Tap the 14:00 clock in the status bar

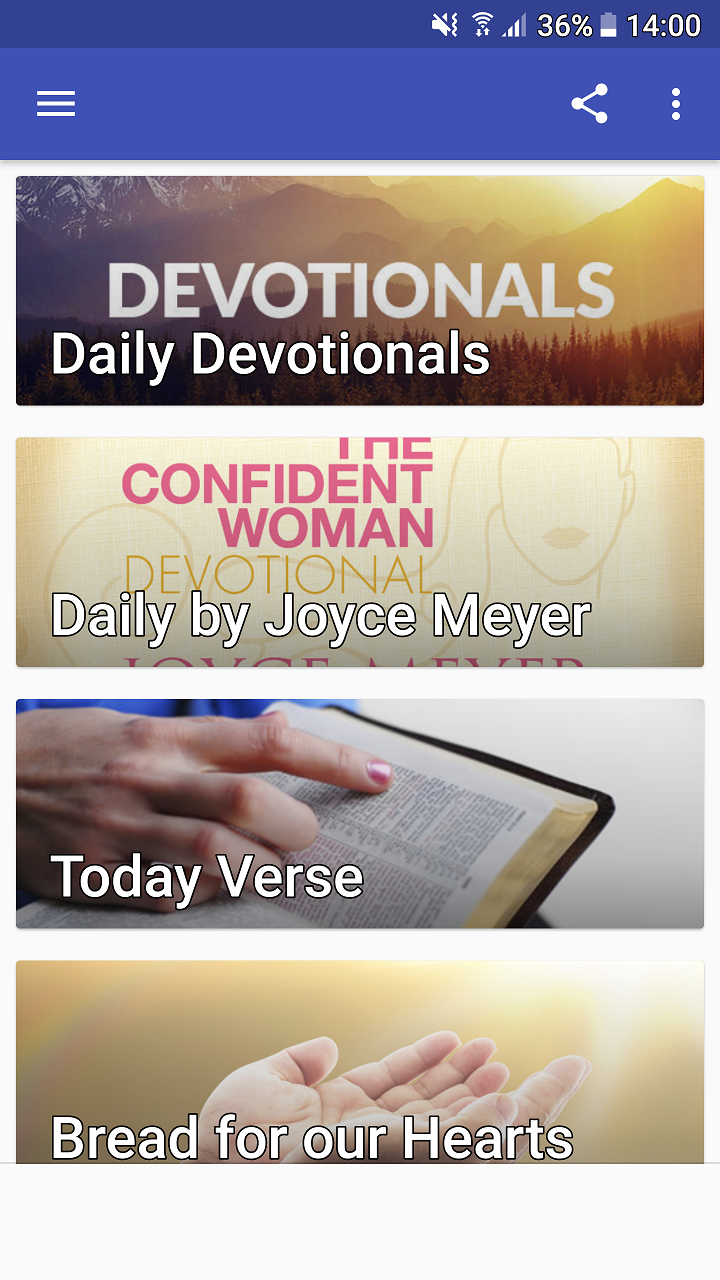[x=666, y=25]
